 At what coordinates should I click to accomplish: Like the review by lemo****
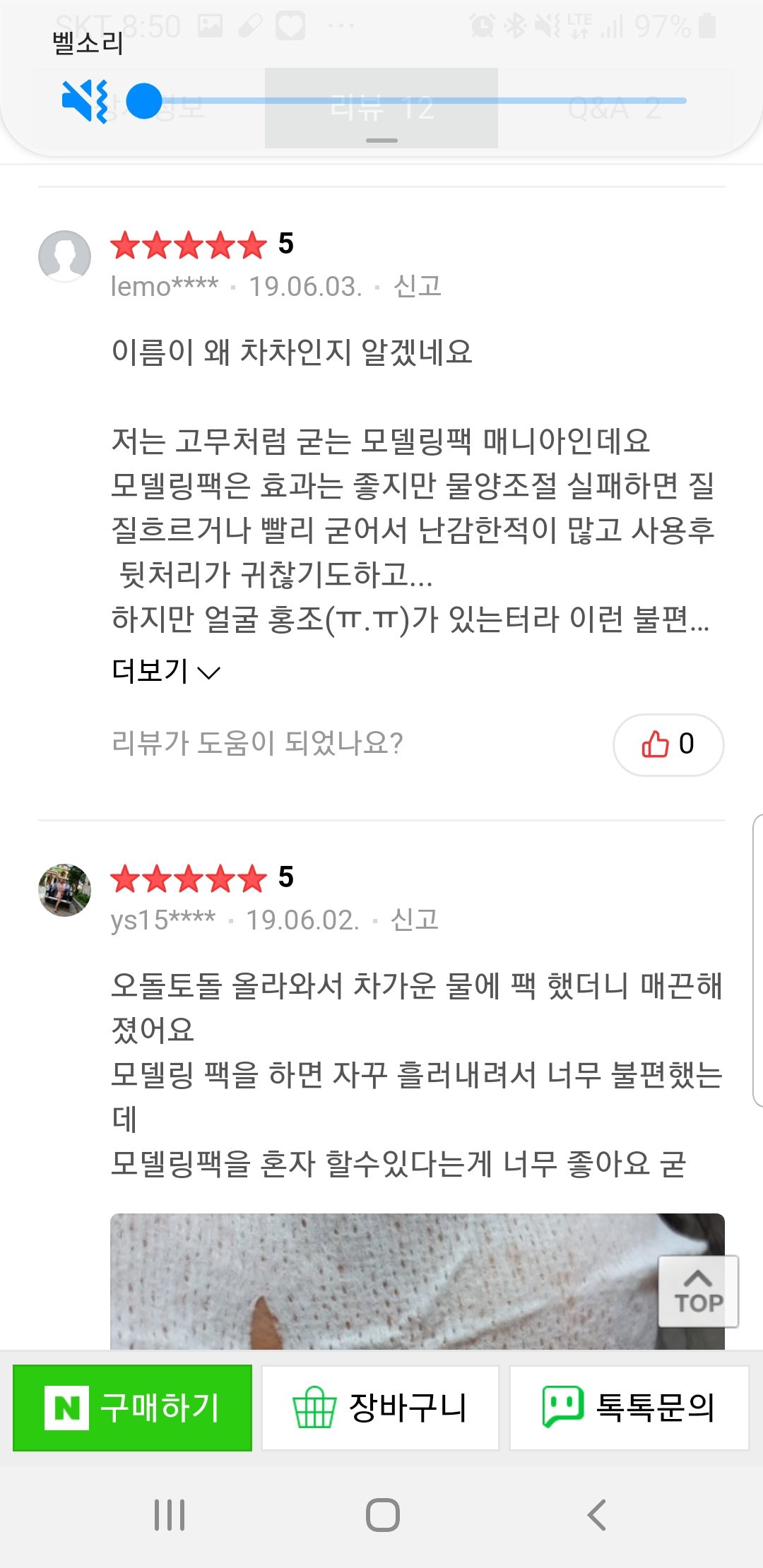[668, 744]
